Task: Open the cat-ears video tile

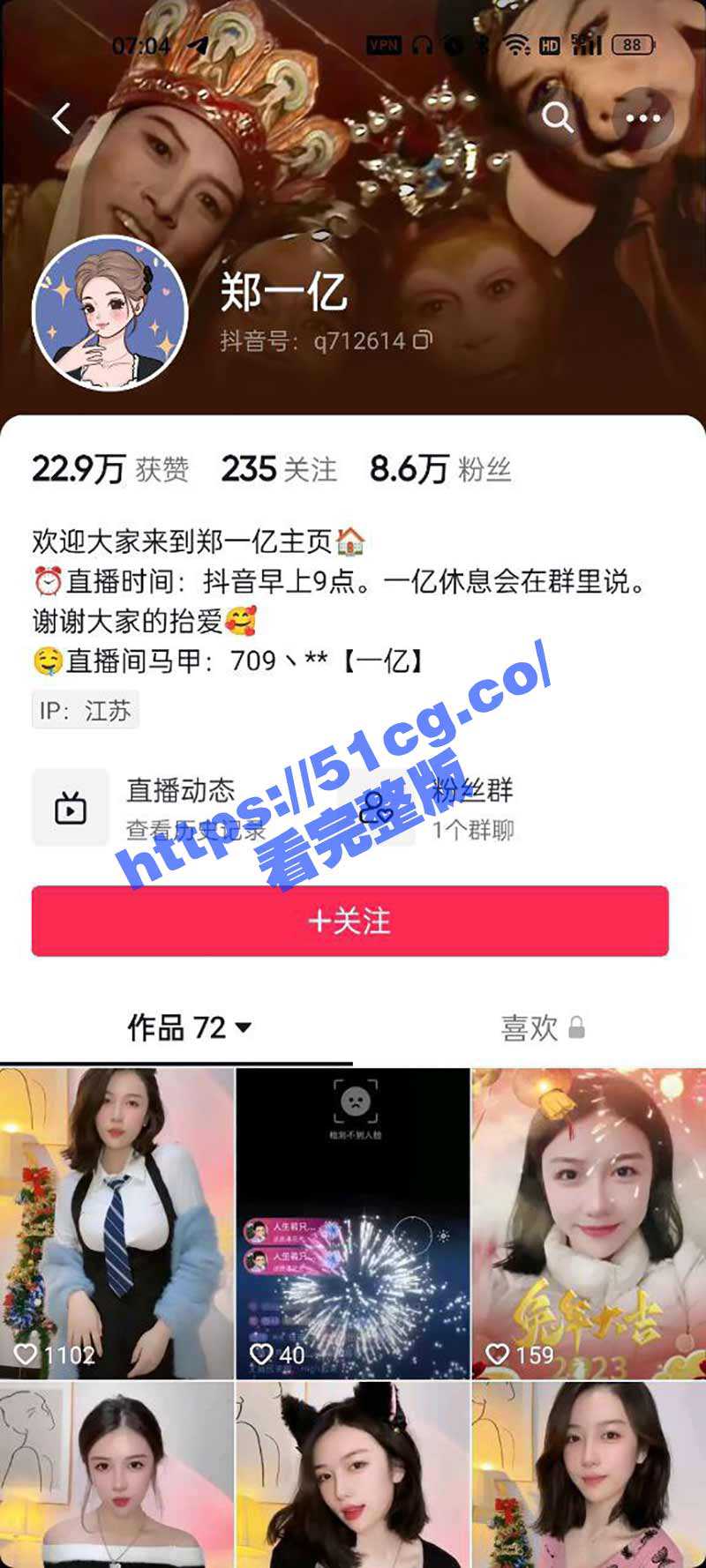Action: pyautogui.click(x=352, y=1475)
